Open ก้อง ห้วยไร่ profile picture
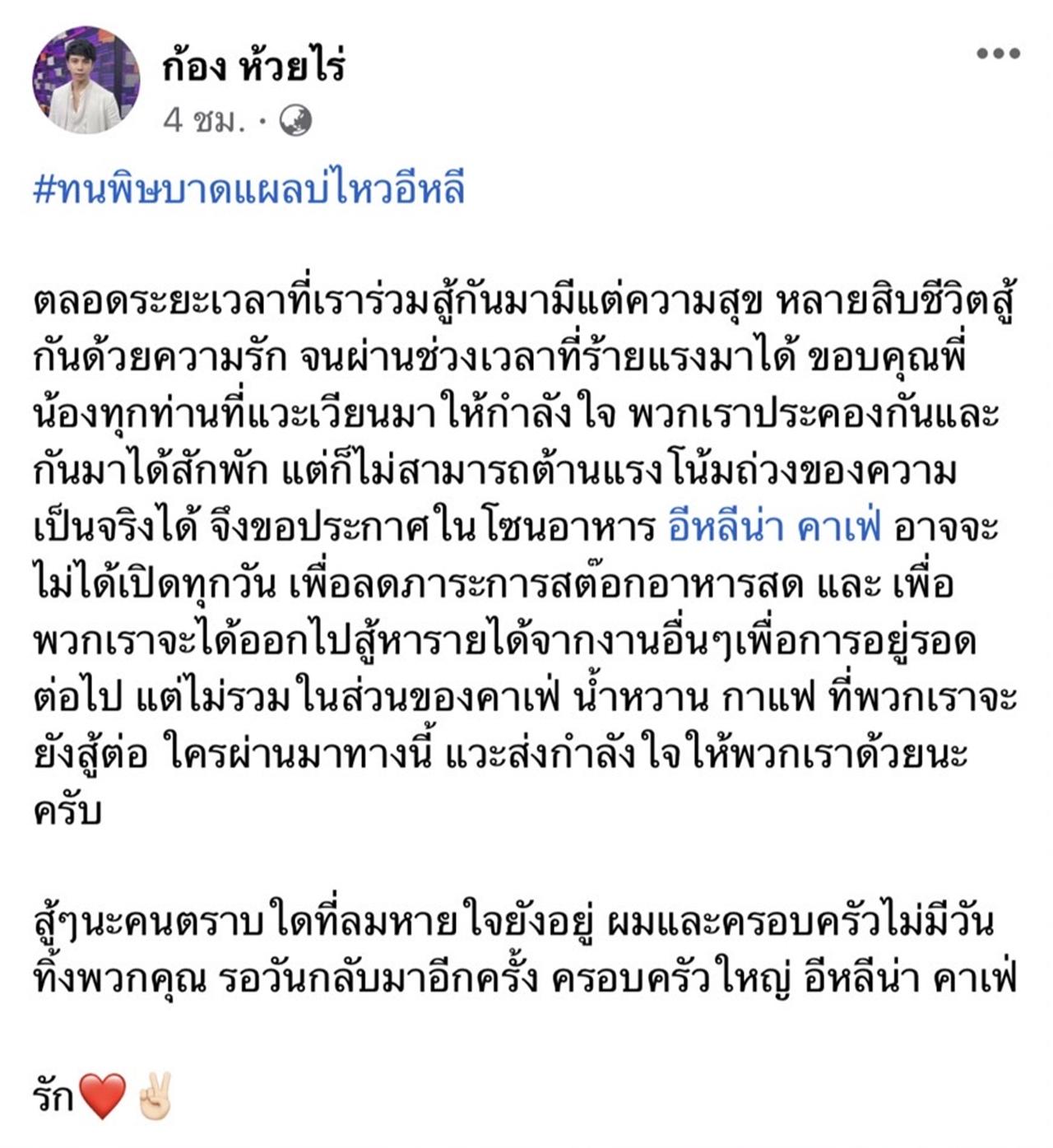Viewport: 1053px width, 1148px height. [86, 80]
